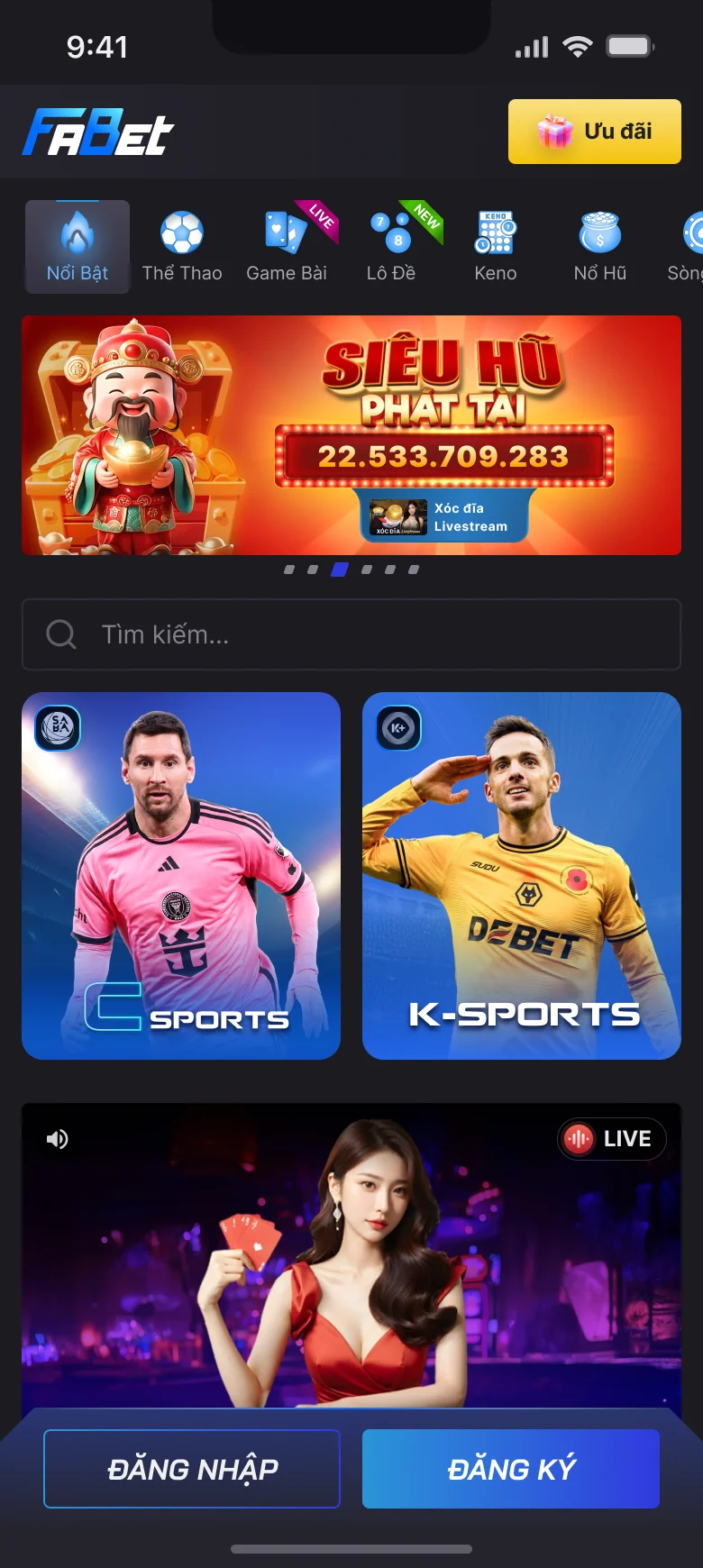Select the Lô Đề numbers icon
703x1568 pixels.
coord(389,230)
